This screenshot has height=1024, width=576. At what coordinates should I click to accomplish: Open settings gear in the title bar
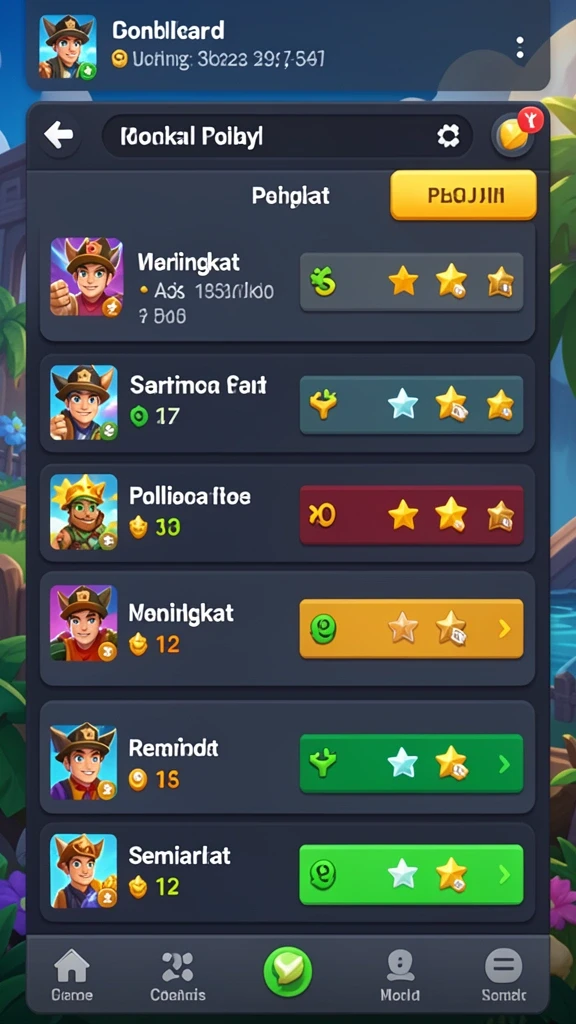click(x=448, y=136)
